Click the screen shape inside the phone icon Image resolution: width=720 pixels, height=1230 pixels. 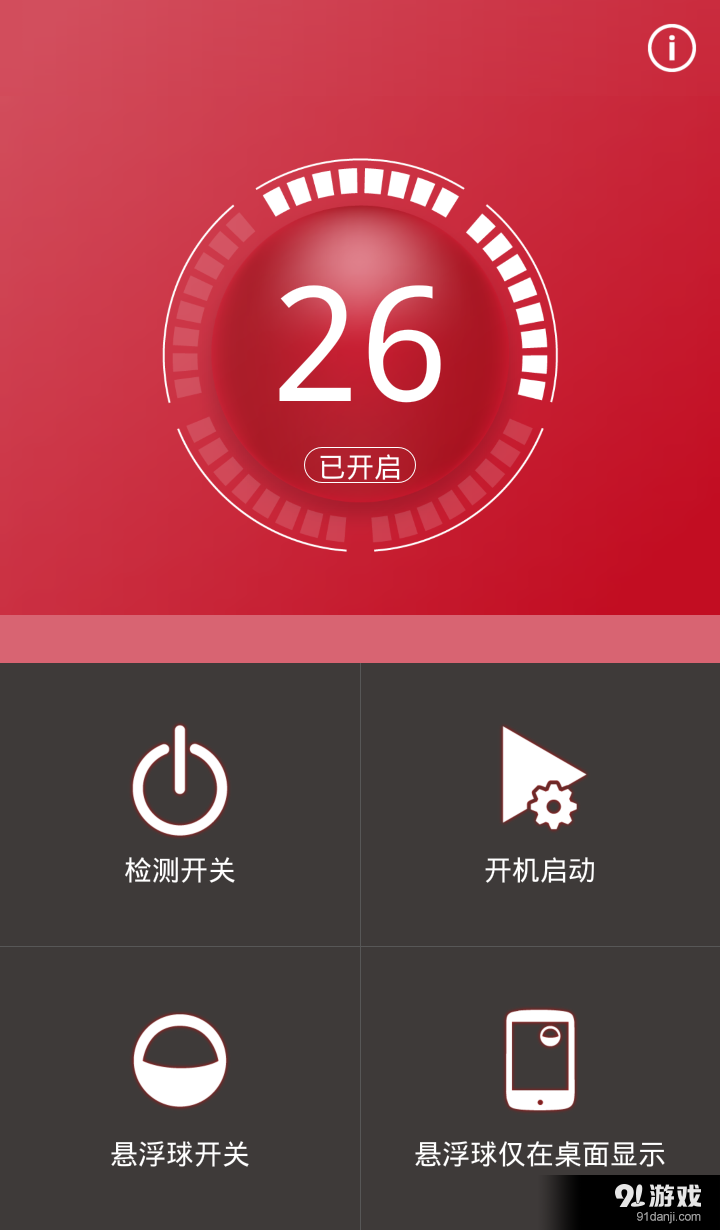click(540, 1055)
